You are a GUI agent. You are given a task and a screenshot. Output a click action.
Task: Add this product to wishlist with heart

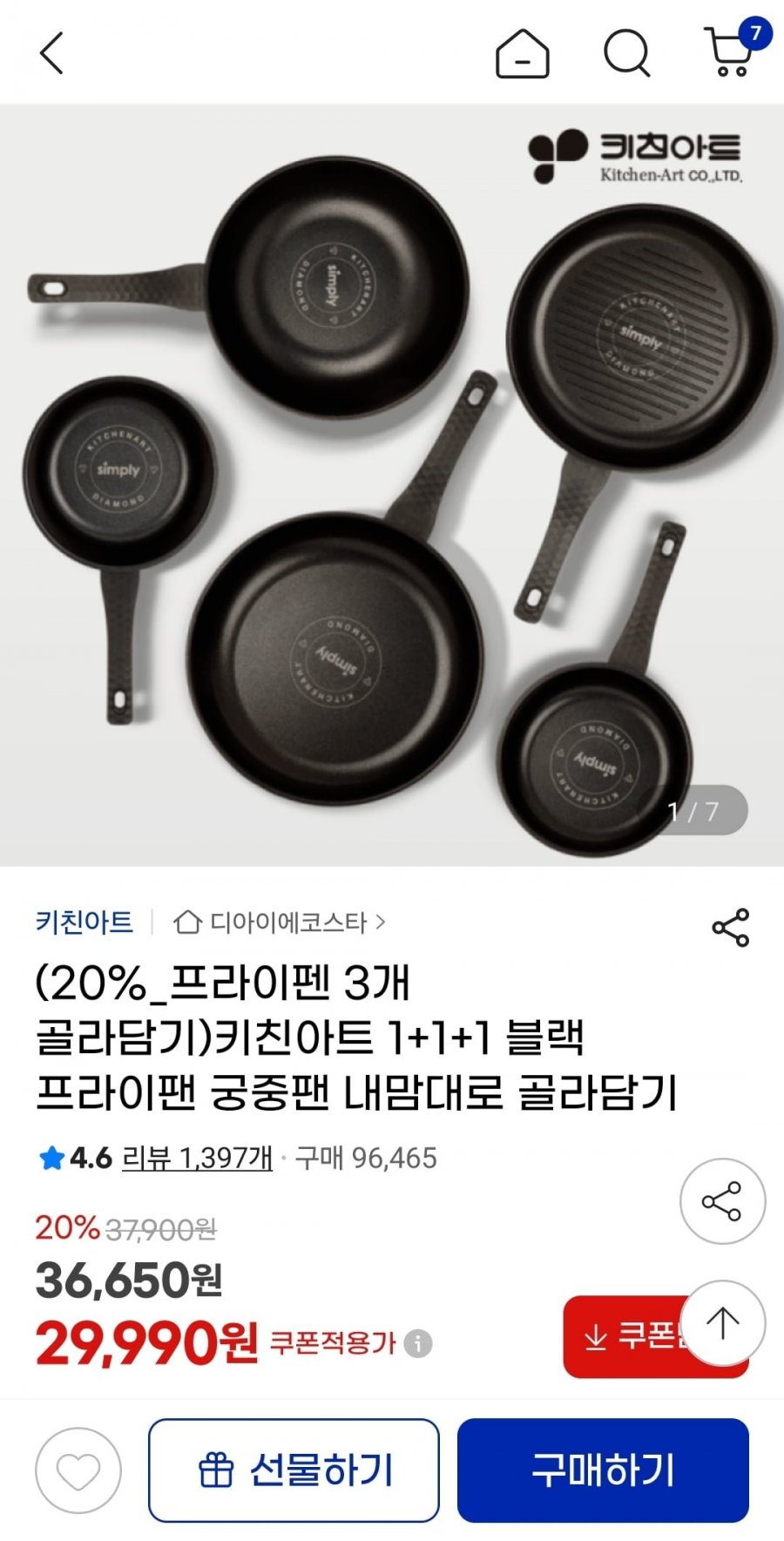pyautogui.click(x=78, y=1470)
